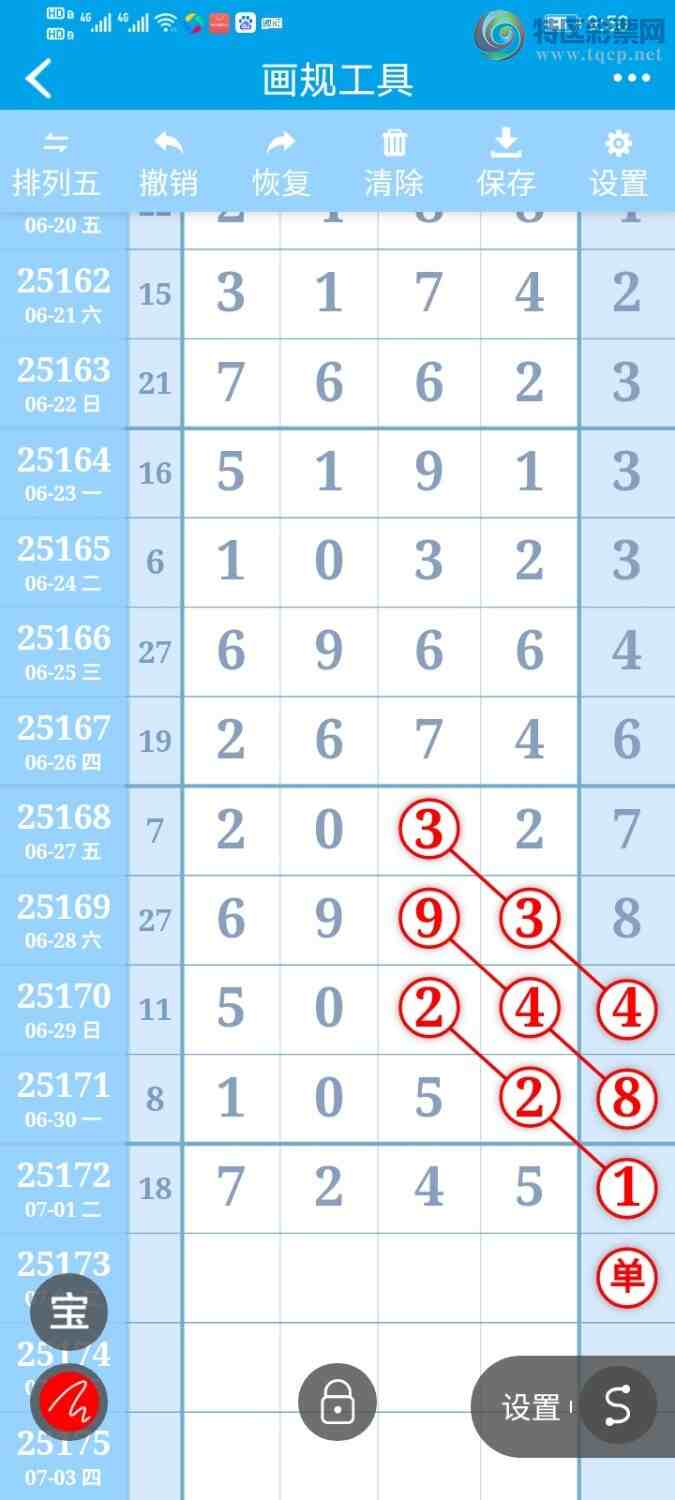Redo the stroke with 恢复
Image resolution: width=675 pixels, height=1500 pixels.
pyautogui.click(x=281, y=165)
